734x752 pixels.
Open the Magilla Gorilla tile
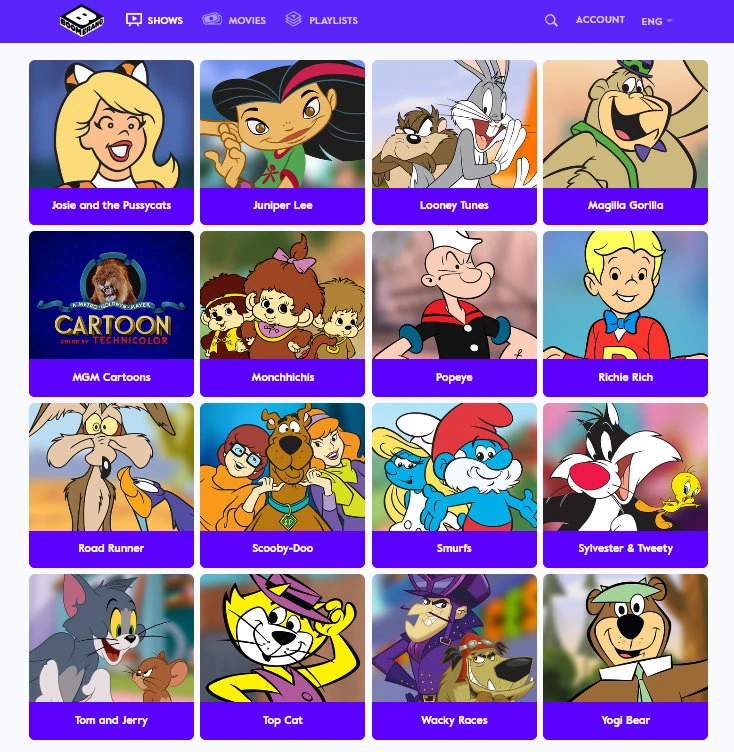pyautogui.click(x=625, y=142)
